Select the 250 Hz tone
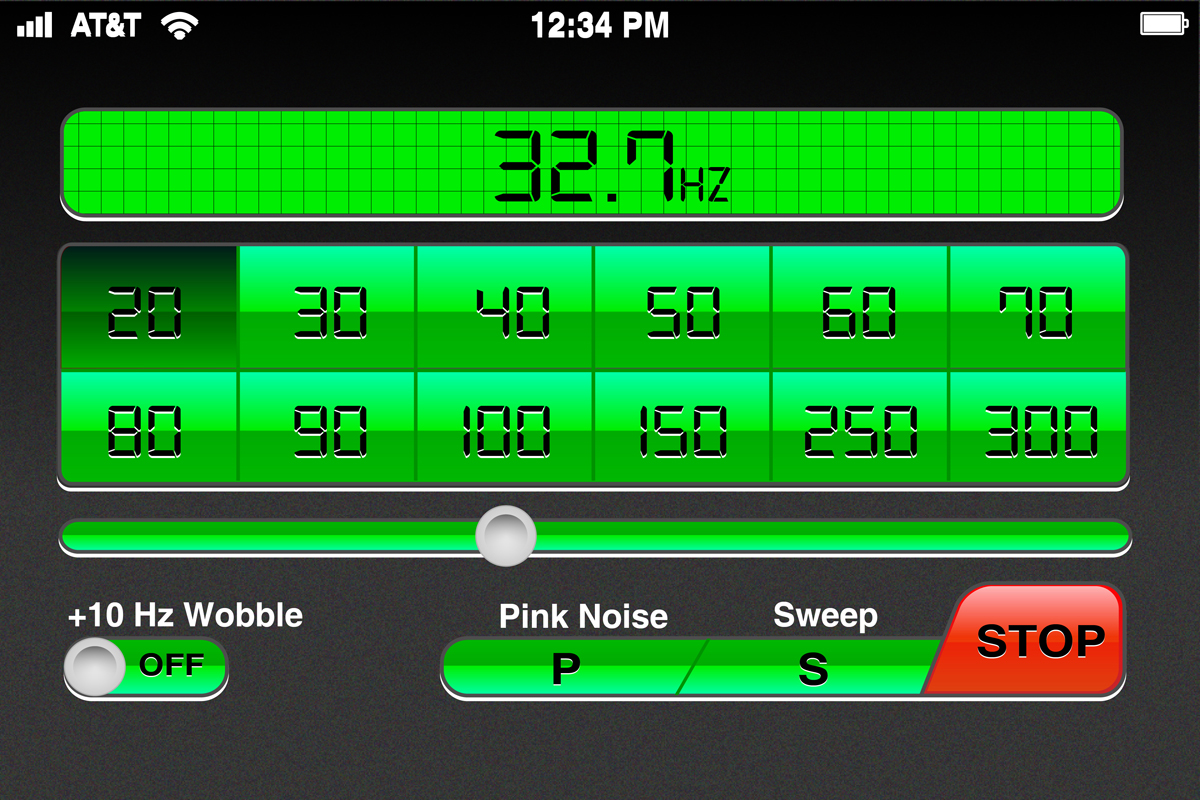 coord(860,428)
